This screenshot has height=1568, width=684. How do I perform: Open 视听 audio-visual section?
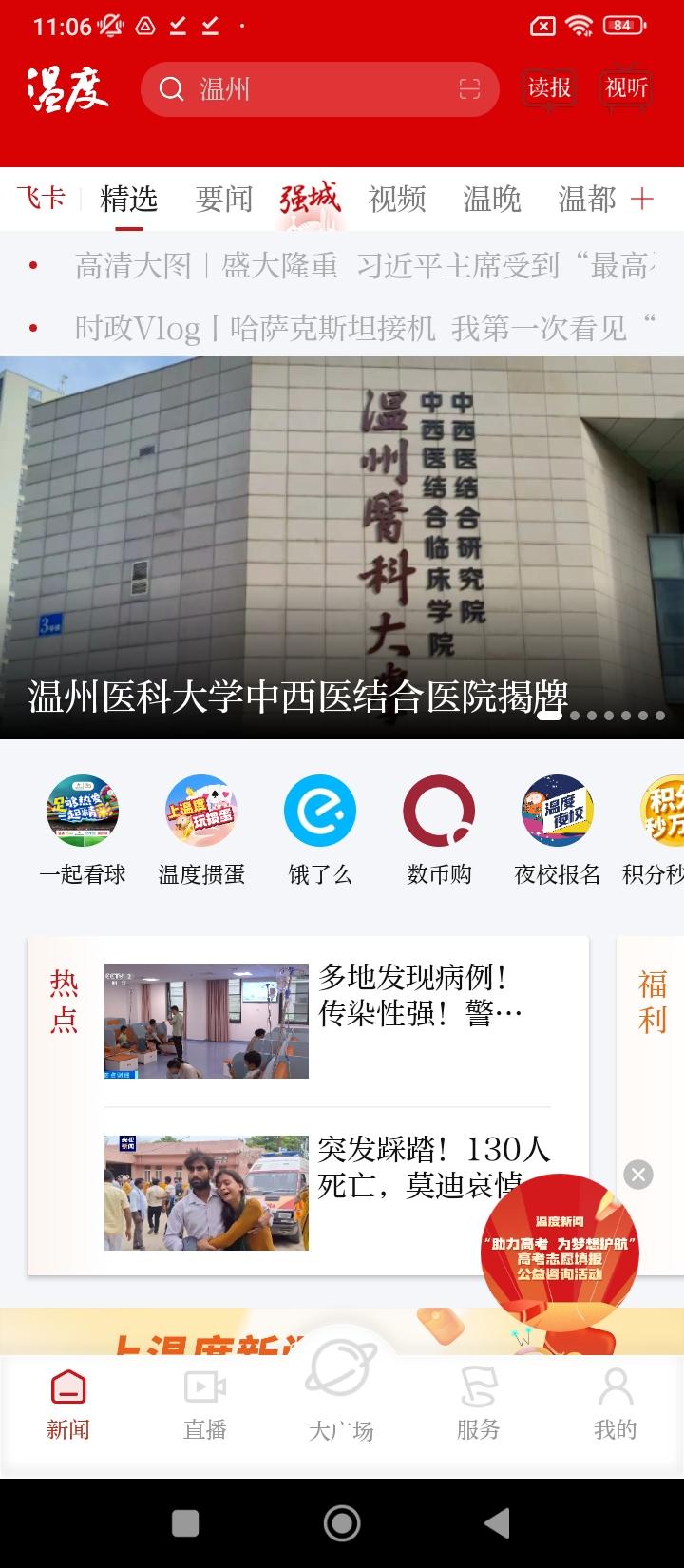626,88
